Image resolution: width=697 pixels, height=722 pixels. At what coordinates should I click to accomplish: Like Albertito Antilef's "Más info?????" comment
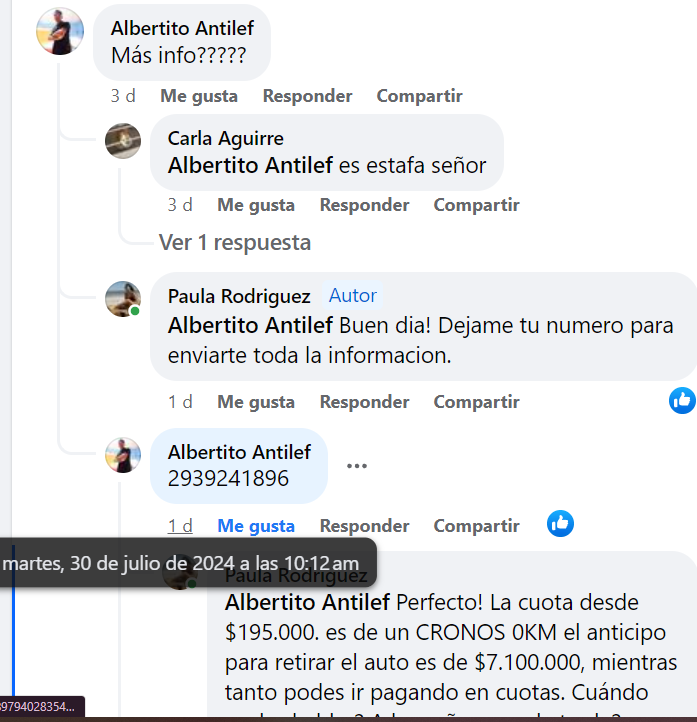click(x=199, y=96)
